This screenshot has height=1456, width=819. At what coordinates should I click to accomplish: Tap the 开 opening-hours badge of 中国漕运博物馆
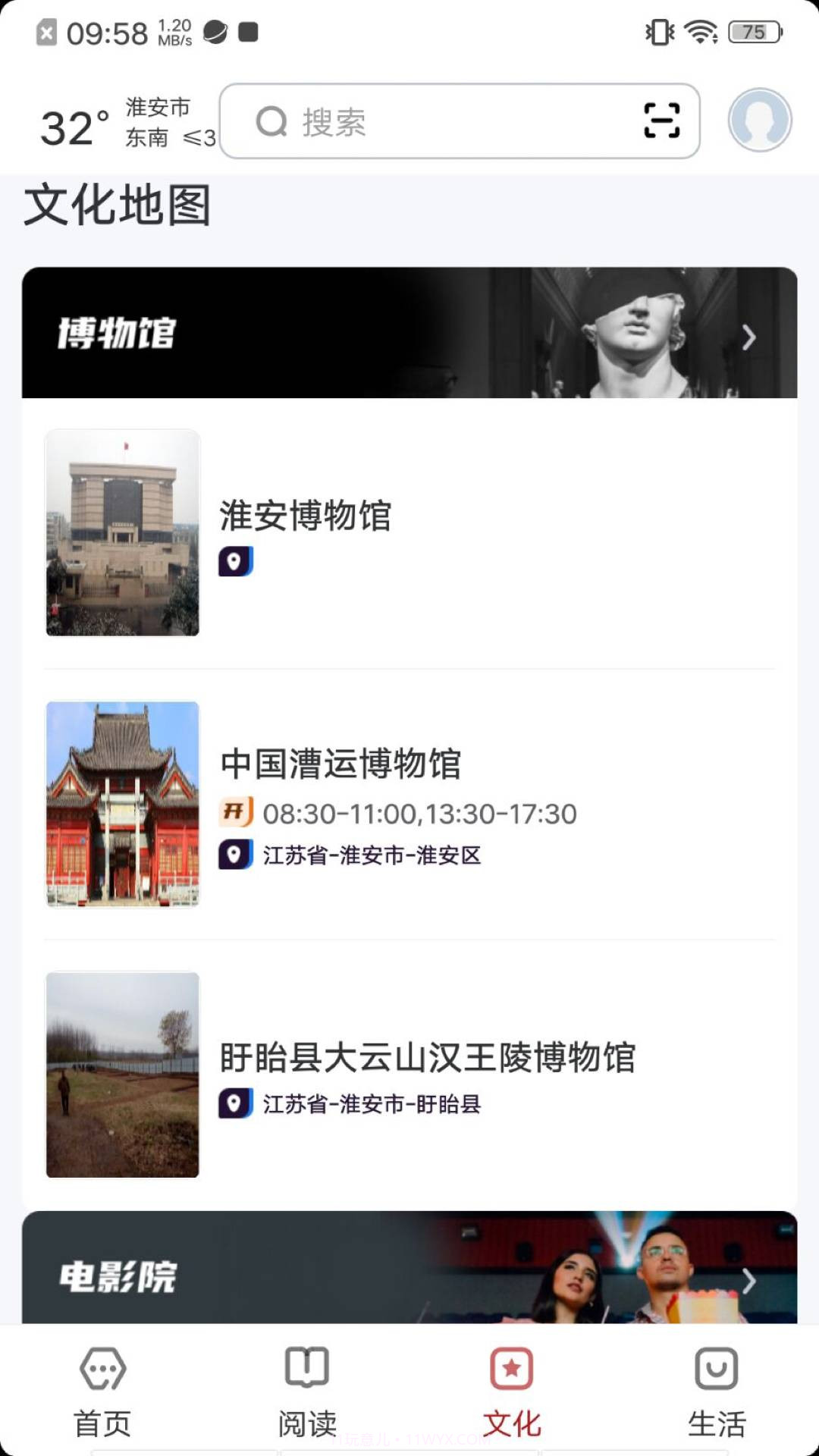click(x=234, y=811)
